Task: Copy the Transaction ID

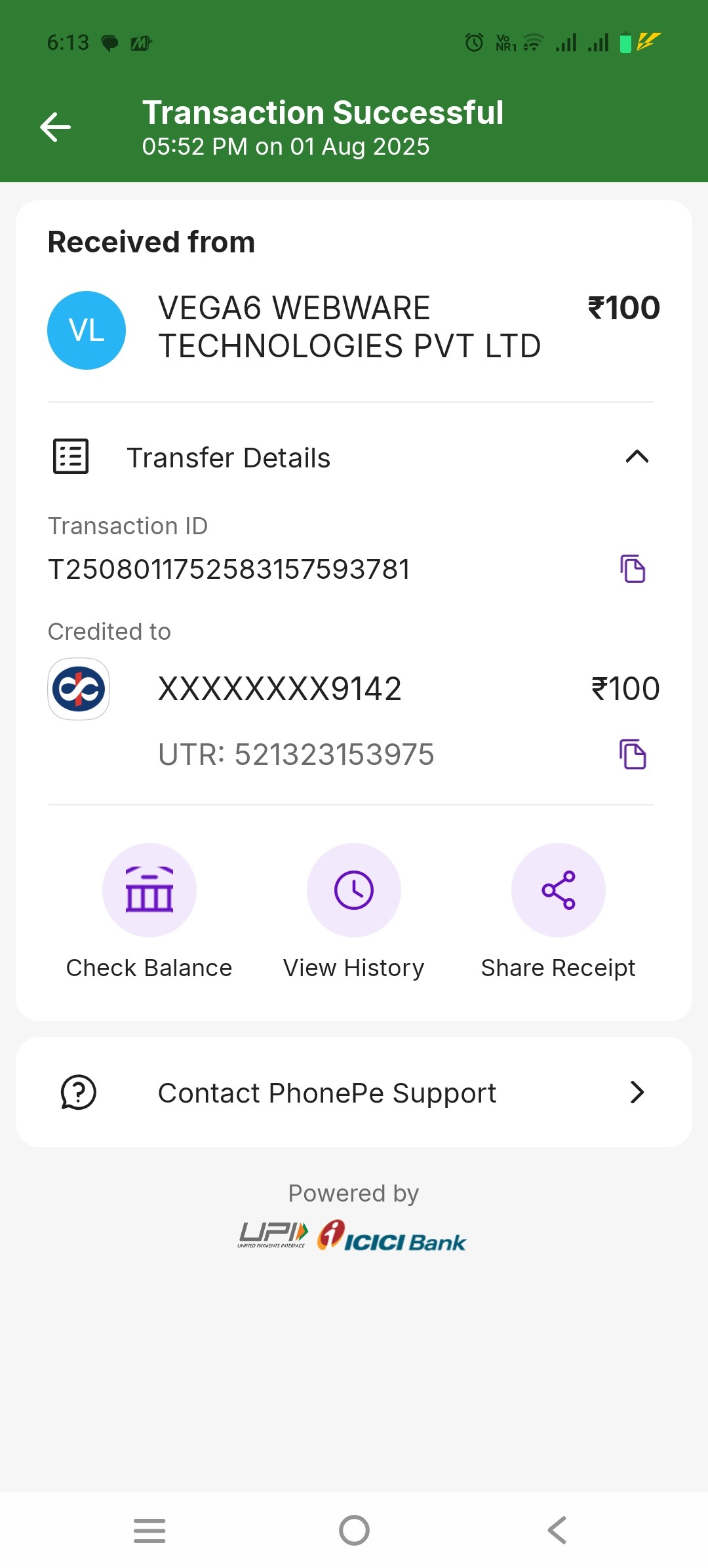Action: (x=633, y=568)
